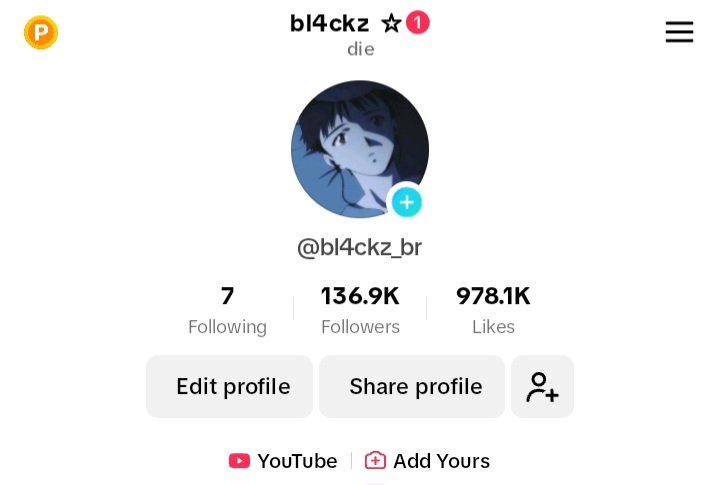Open Add Yours

pos(428,461)
